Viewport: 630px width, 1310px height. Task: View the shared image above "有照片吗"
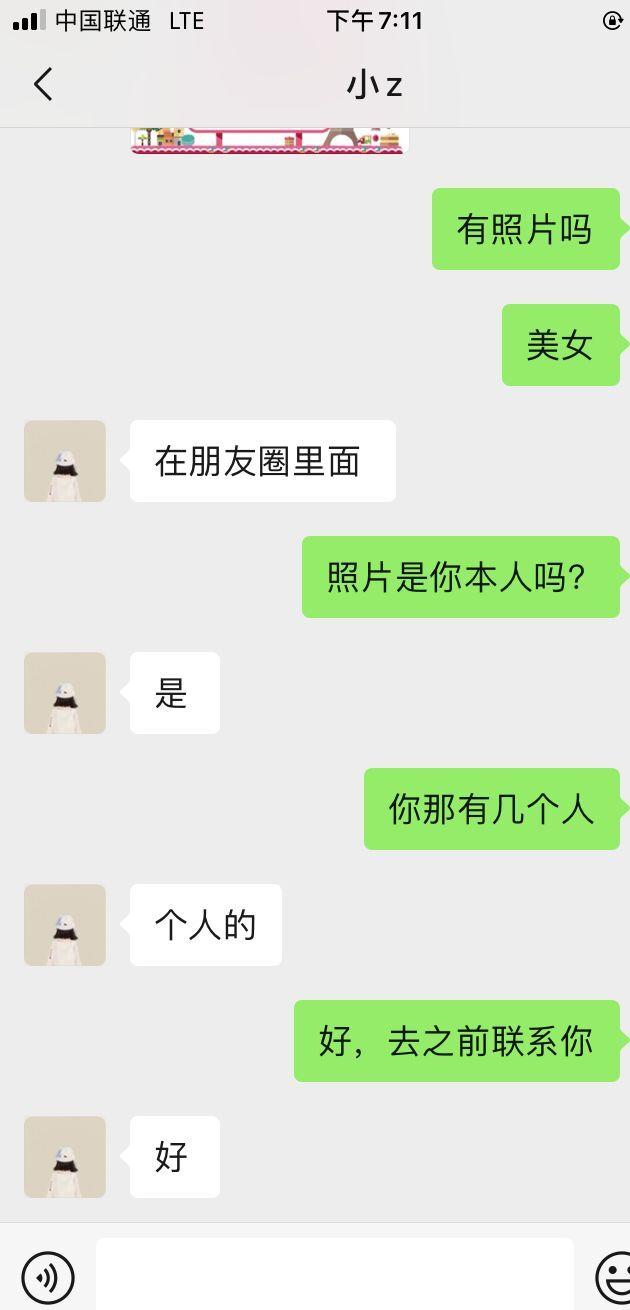pyautogui.click(x=269, y=141)
